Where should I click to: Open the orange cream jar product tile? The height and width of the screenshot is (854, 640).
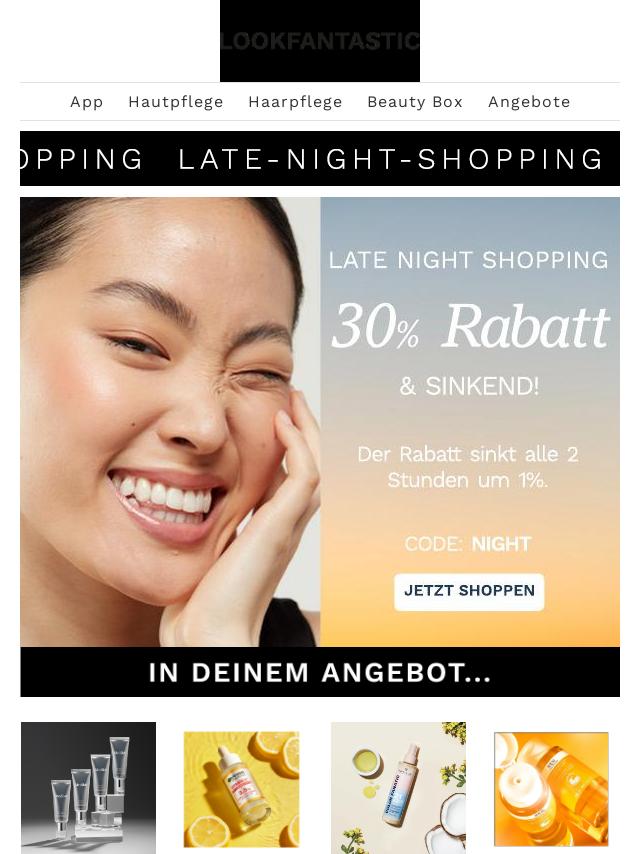pos(551,788)
